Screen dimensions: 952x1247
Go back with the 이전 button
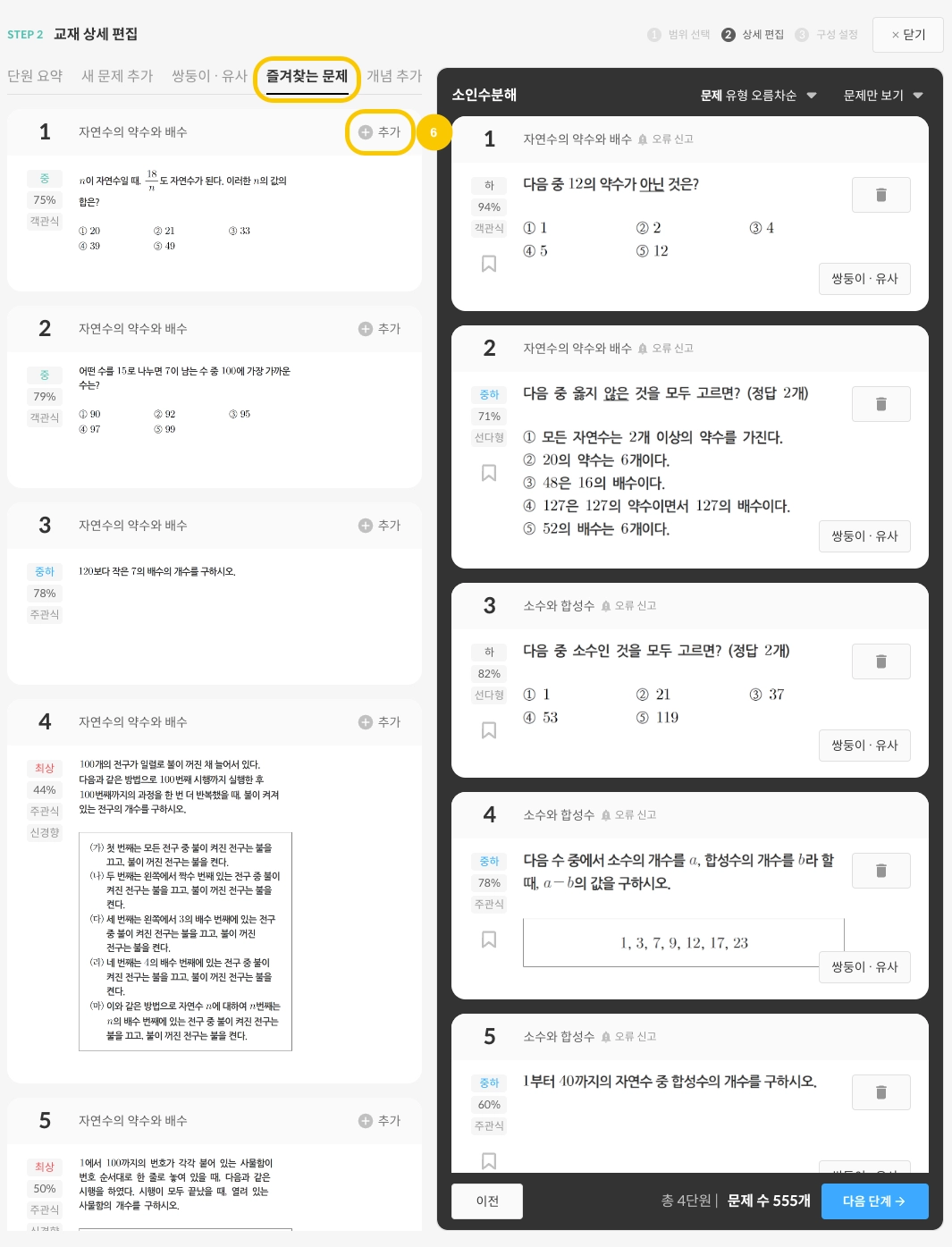click(487, 1201)
